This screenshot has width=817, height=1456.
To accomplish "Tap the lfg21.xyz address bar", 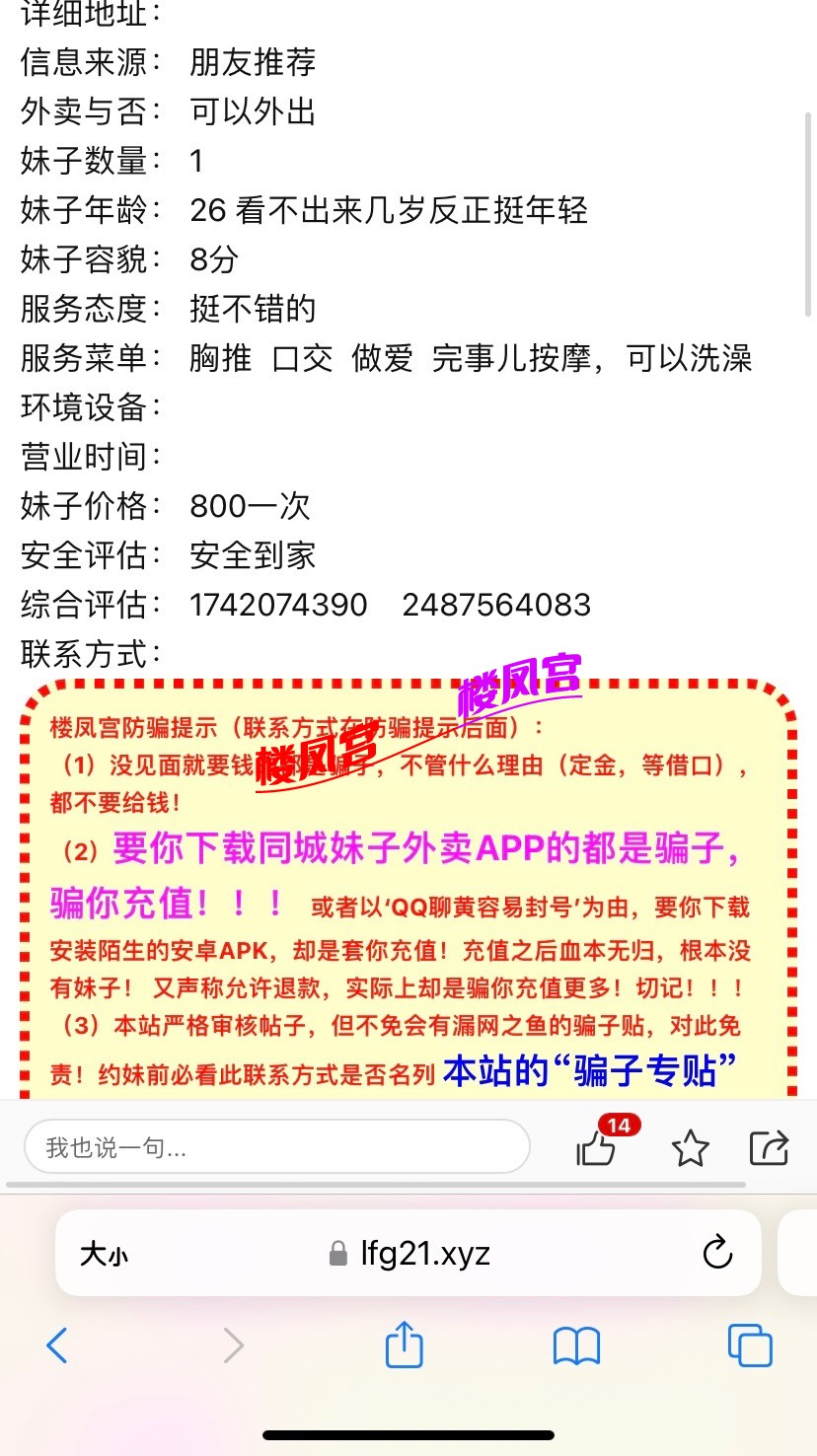I will (x=424, y=1254).
